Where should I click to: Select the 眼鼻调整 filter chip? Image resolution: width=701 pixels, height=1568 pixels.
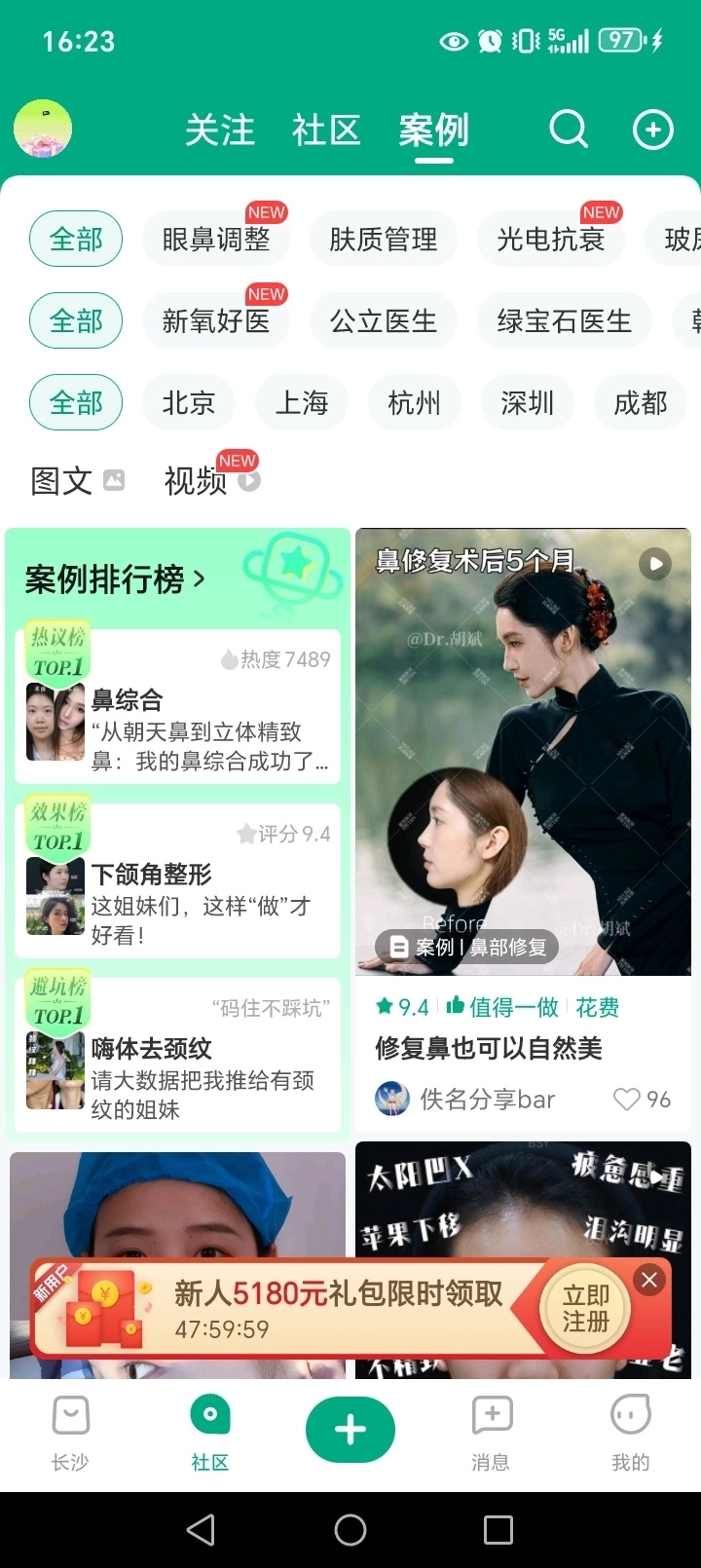(x=216, y=240)
